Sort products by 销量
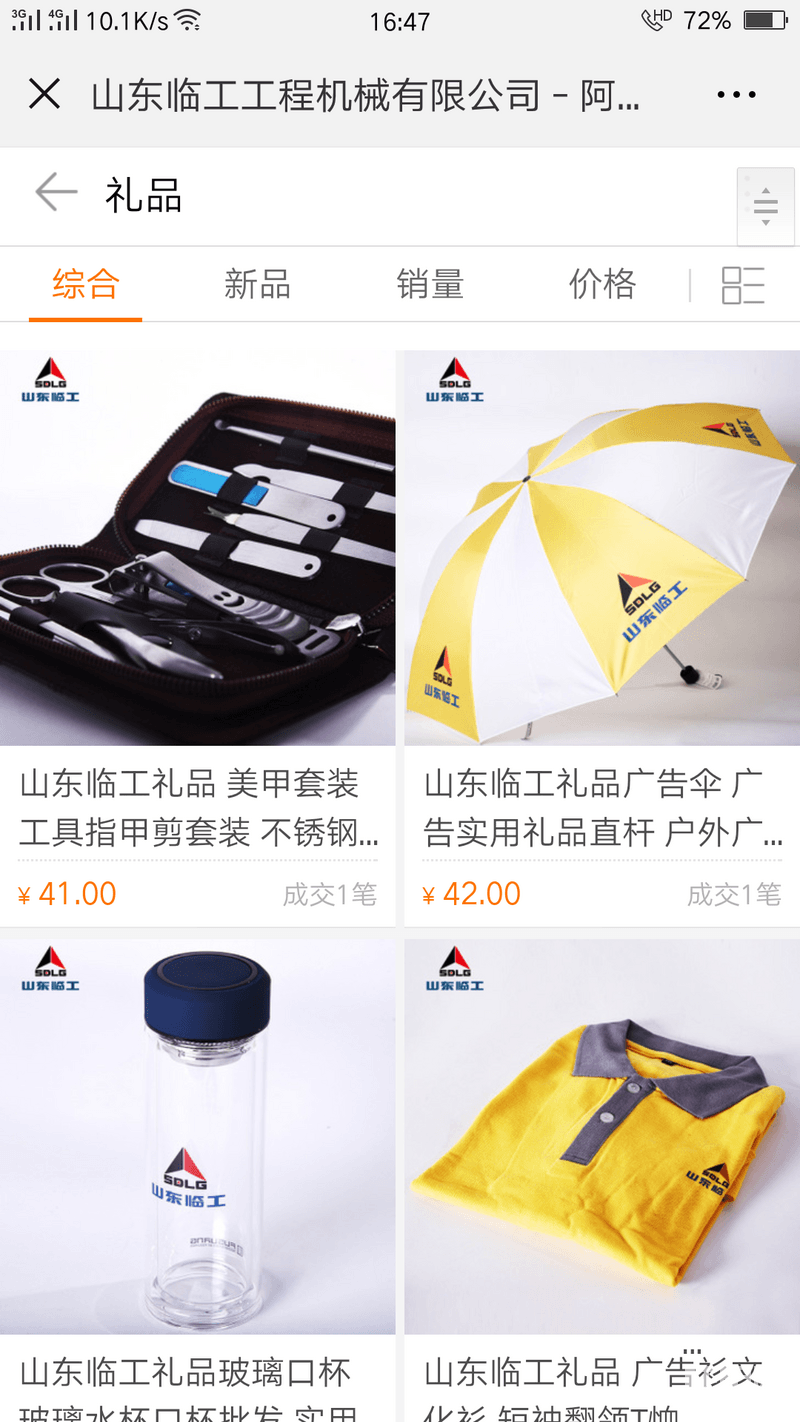This screenshot has height=1422, width=800. pyautogui.click(x=430, y=285)
